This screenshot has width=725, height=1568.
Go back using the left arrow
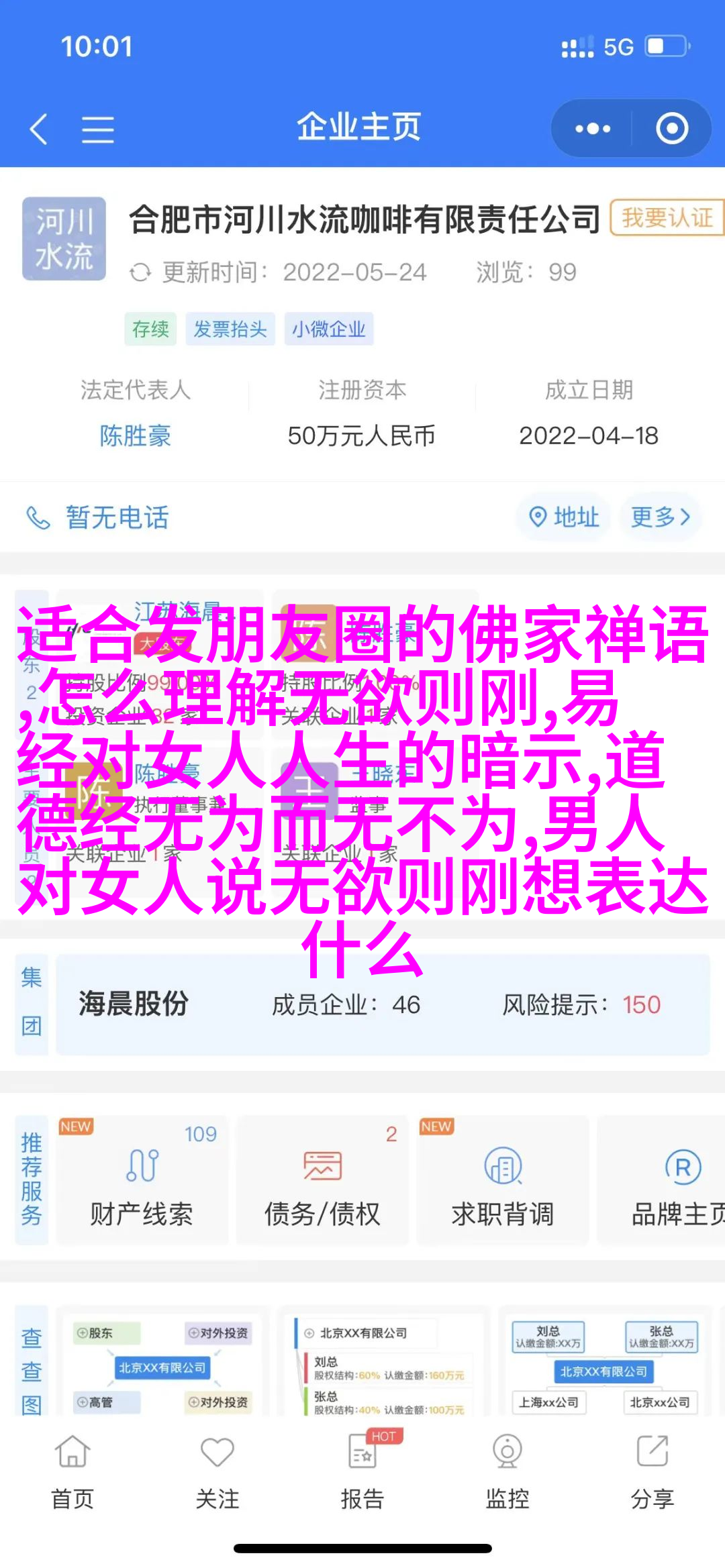click(39, 128)
